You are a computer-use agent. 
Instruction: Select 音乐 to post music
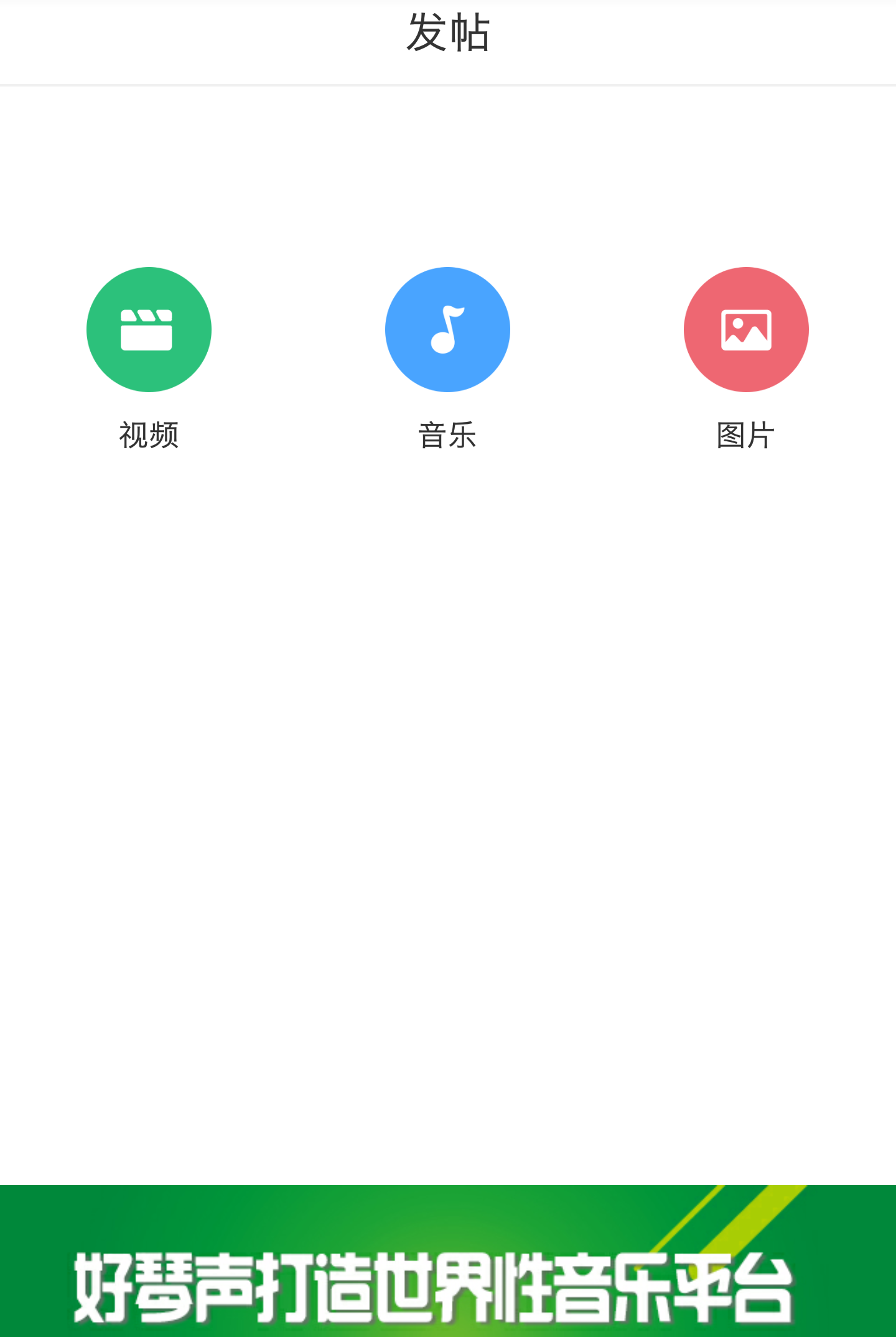447,330
